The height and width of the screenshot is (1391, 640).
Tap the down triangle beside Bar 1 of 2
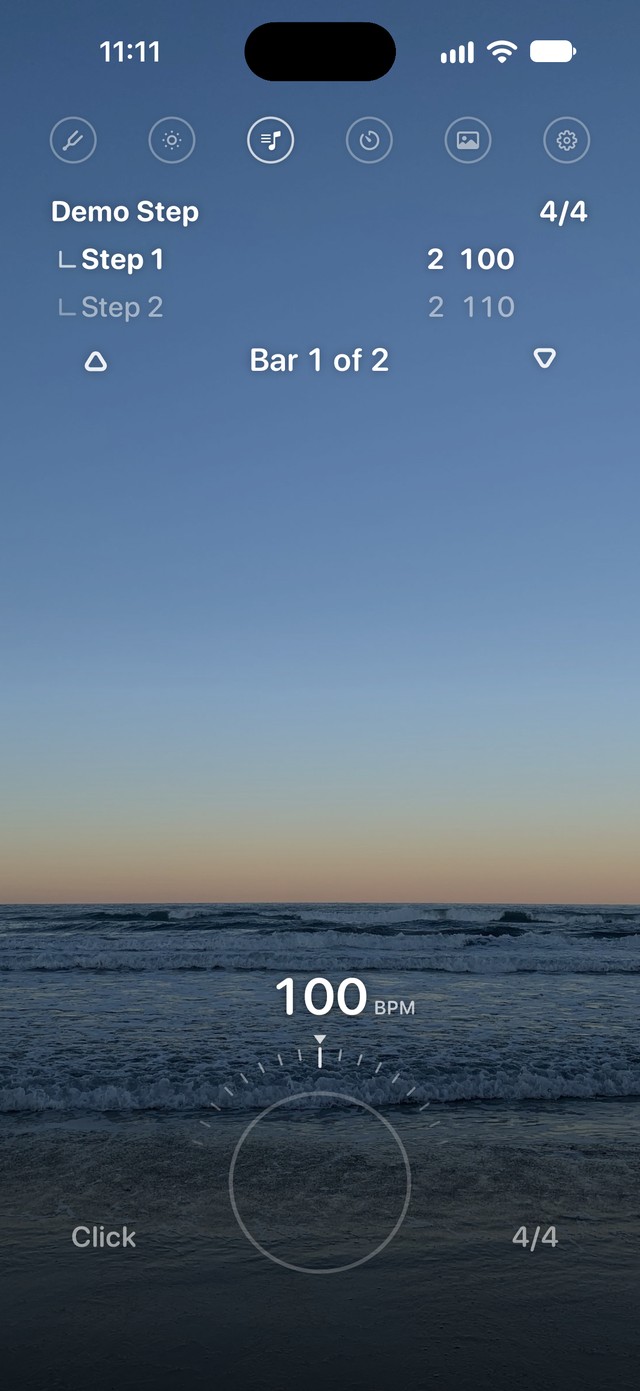tap(545, 358)
